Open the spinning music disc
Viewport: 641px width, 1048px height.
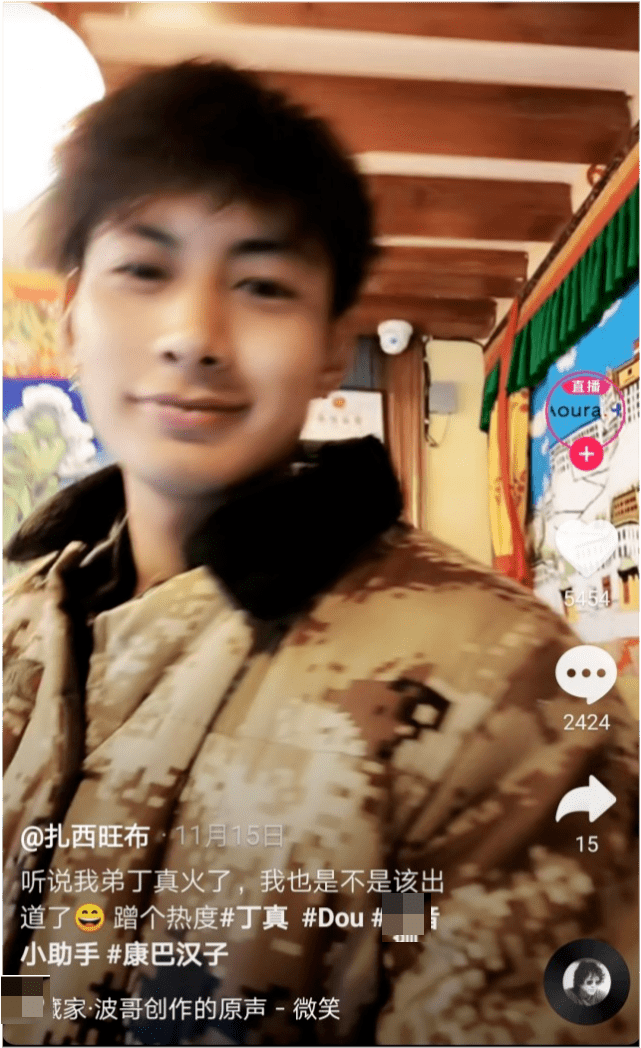pos(586,981)
